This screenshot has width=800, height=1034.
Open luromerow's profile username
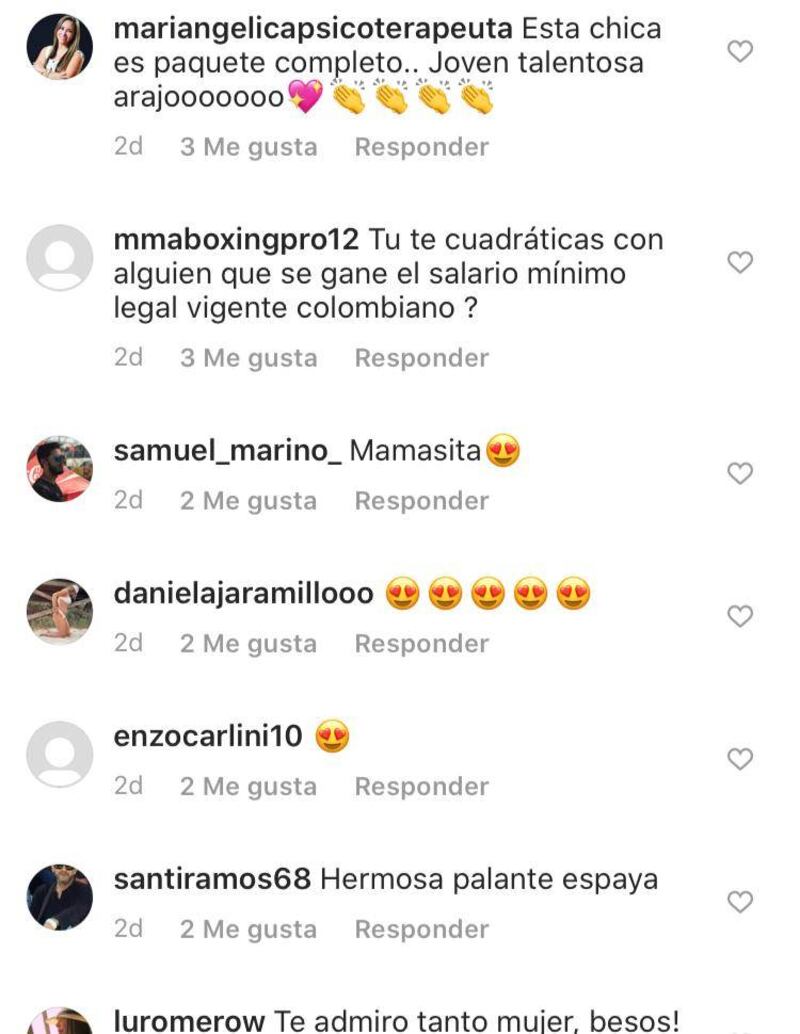coord(189,1022)
